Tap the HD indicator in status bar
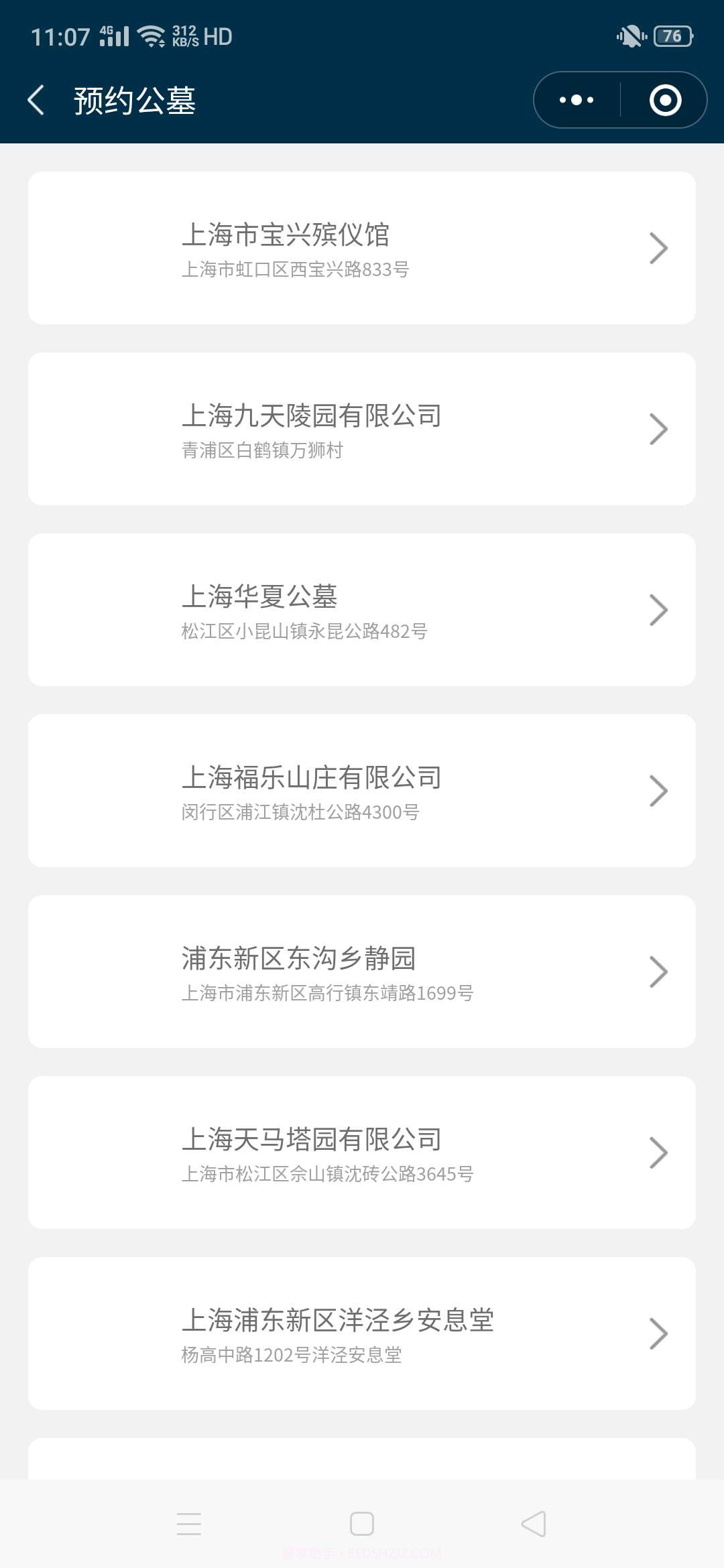The width and height of the screenshot is (724, 1568). point(219,37)
